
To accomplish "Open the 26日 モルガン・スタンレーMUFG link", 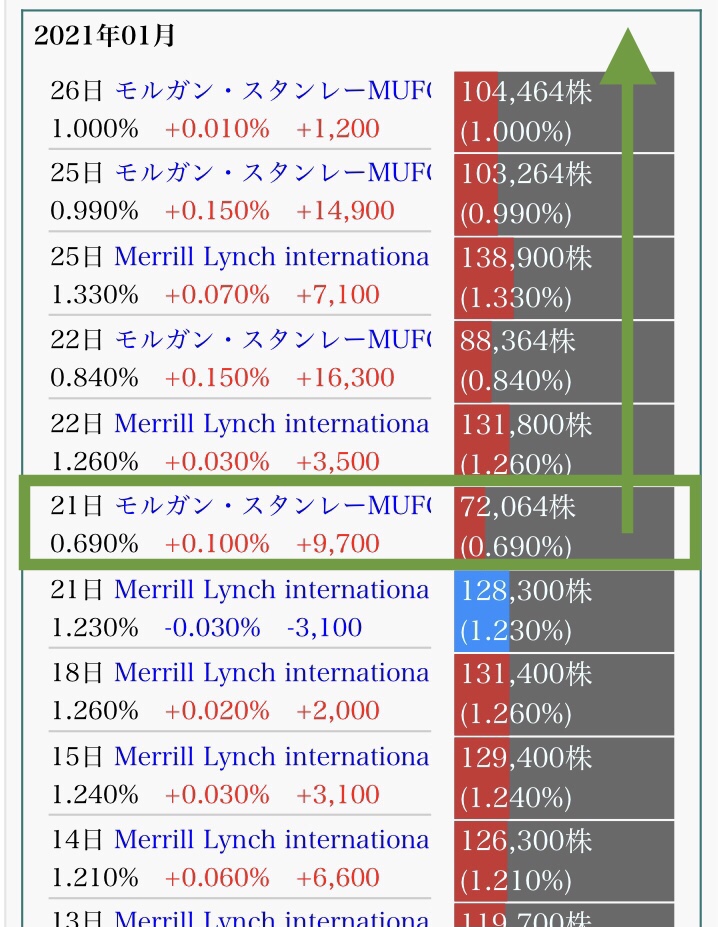I will coord(272,91).
